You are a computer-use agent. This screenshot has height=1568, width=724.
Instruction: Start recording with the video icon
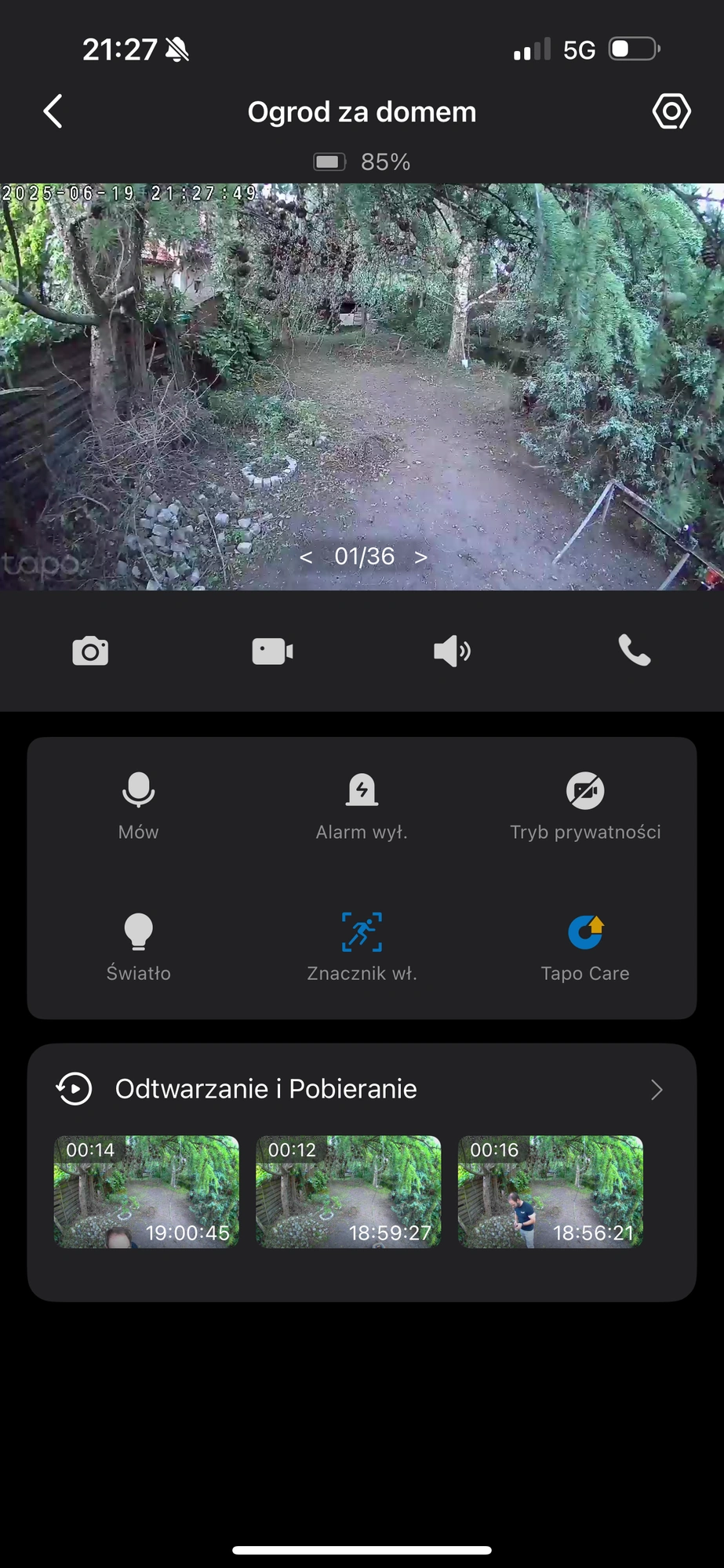coord(272,651)
